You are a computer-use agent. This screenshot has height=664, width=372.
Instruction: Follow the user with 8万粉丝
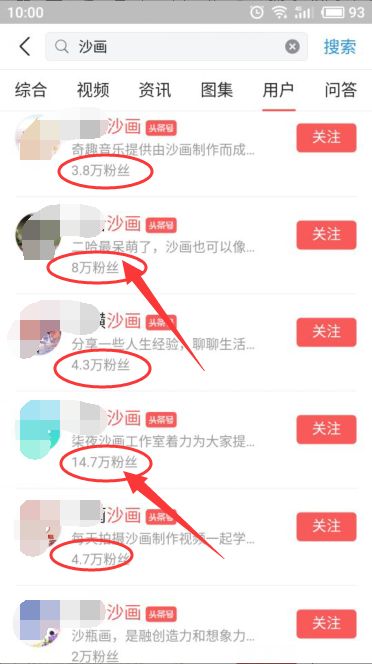coord(326,235)
